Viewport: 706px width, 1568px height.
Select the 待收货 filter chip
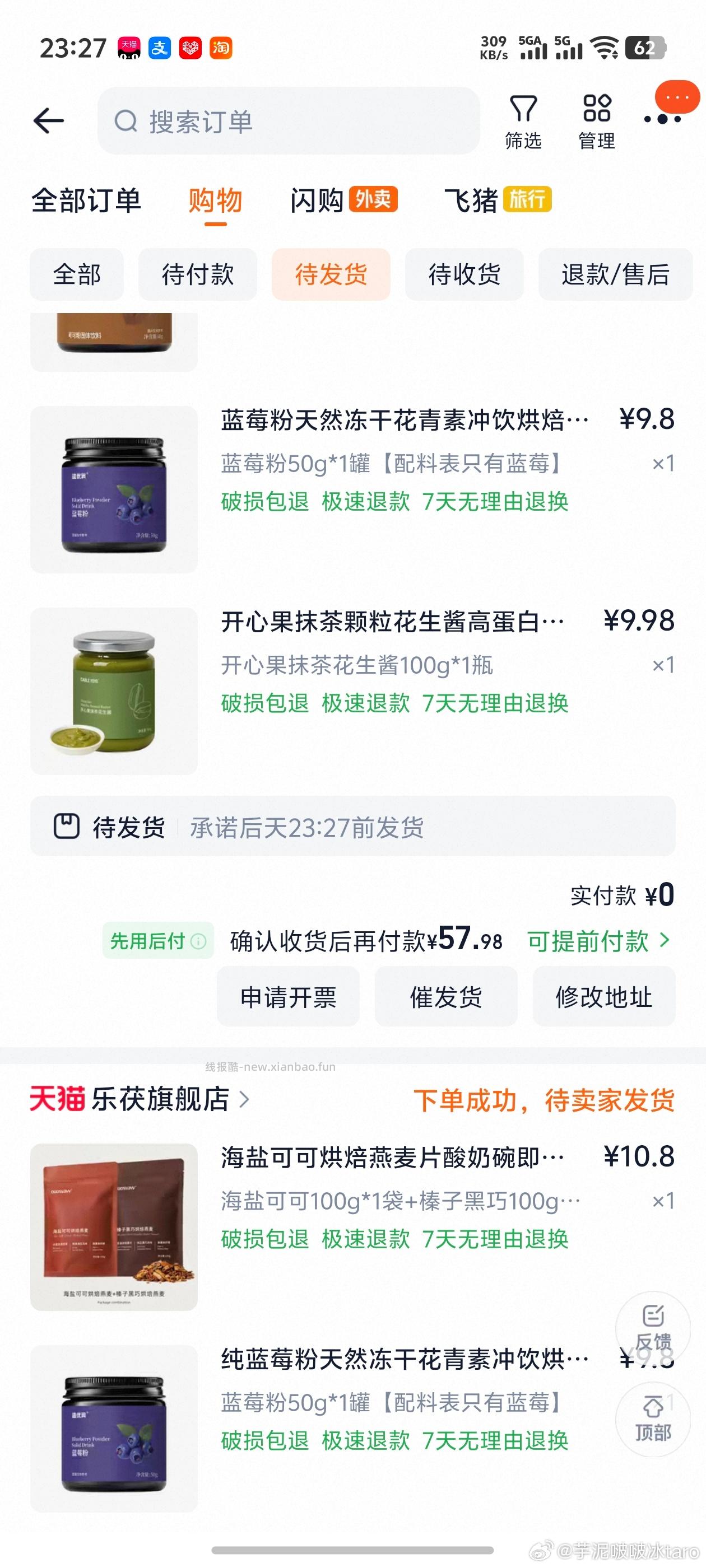coord(463,275)
